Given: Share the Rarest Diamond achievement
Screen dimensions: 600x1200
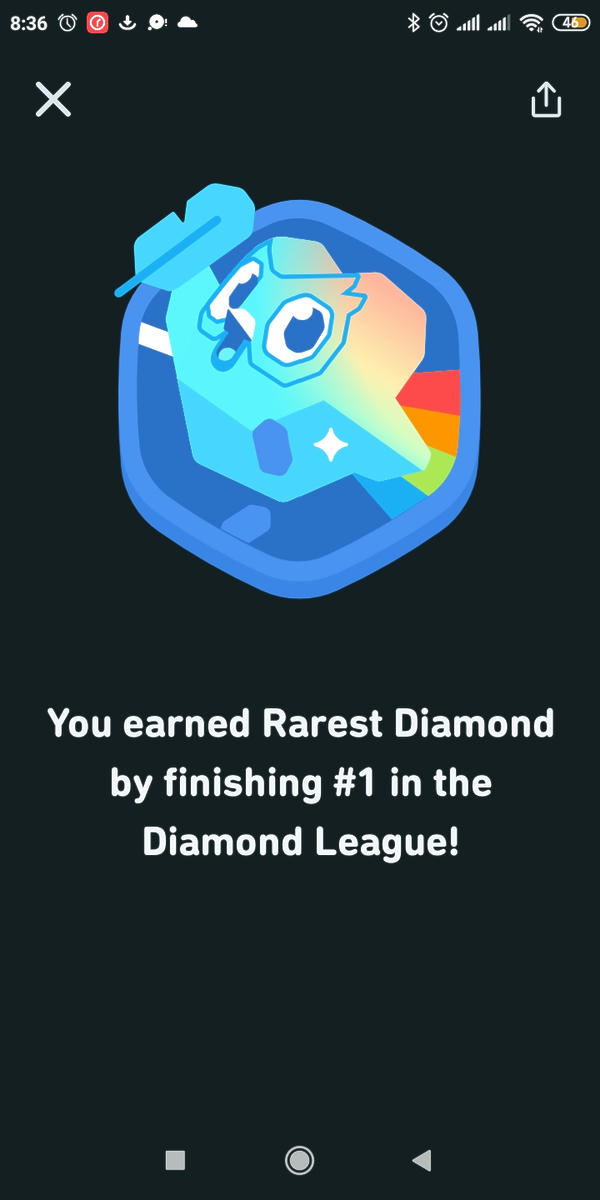Looking at the screenshot, I should tap(546, 100).
